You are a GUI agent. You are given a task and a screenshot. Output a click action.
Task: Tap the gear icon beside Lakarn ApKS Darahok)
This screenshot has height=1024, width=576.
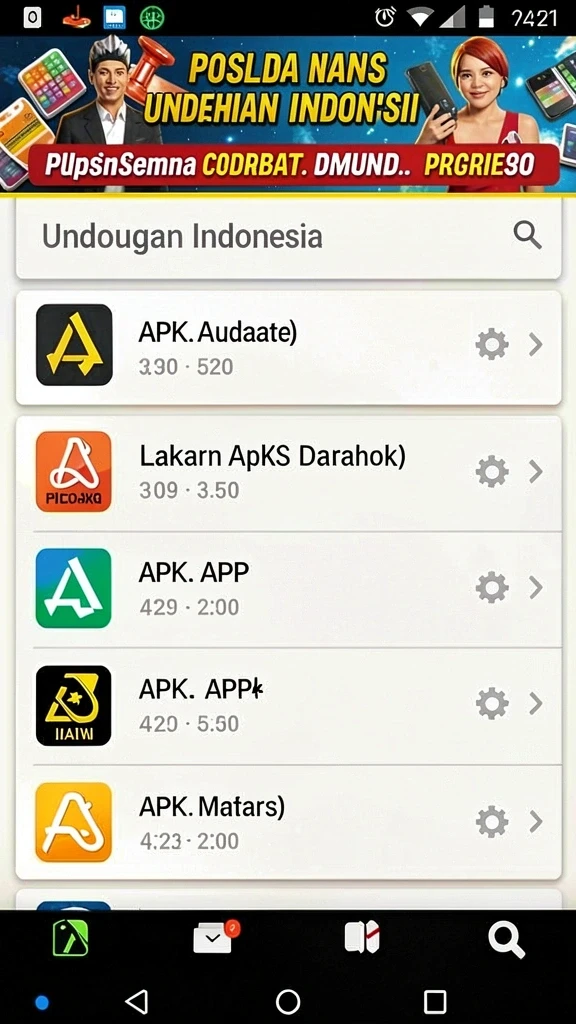tap(492, 472)
